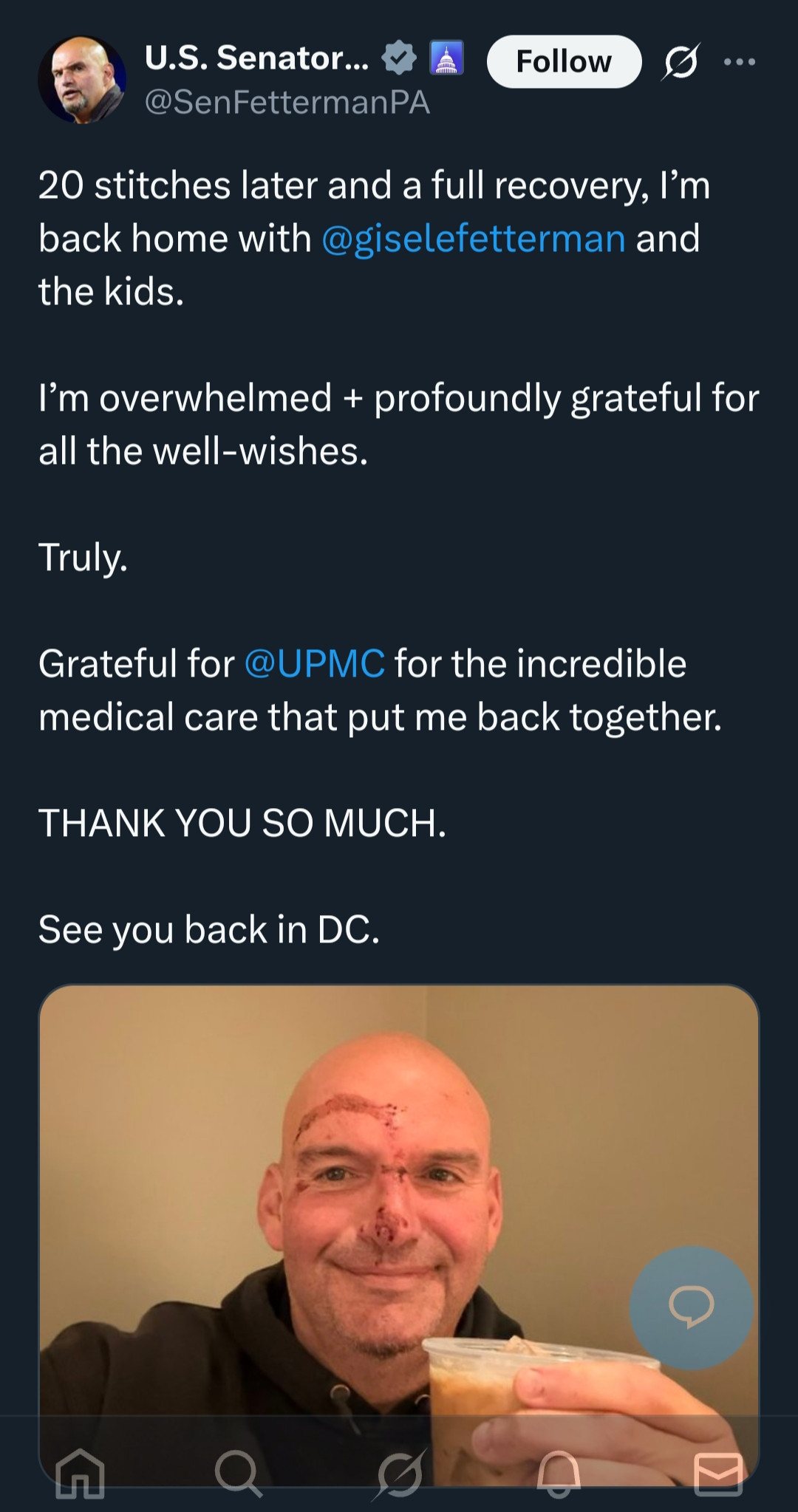
Task: Open the Grok tab in bottom bar
Action: pyautogui.click(x=400, y=1473)
